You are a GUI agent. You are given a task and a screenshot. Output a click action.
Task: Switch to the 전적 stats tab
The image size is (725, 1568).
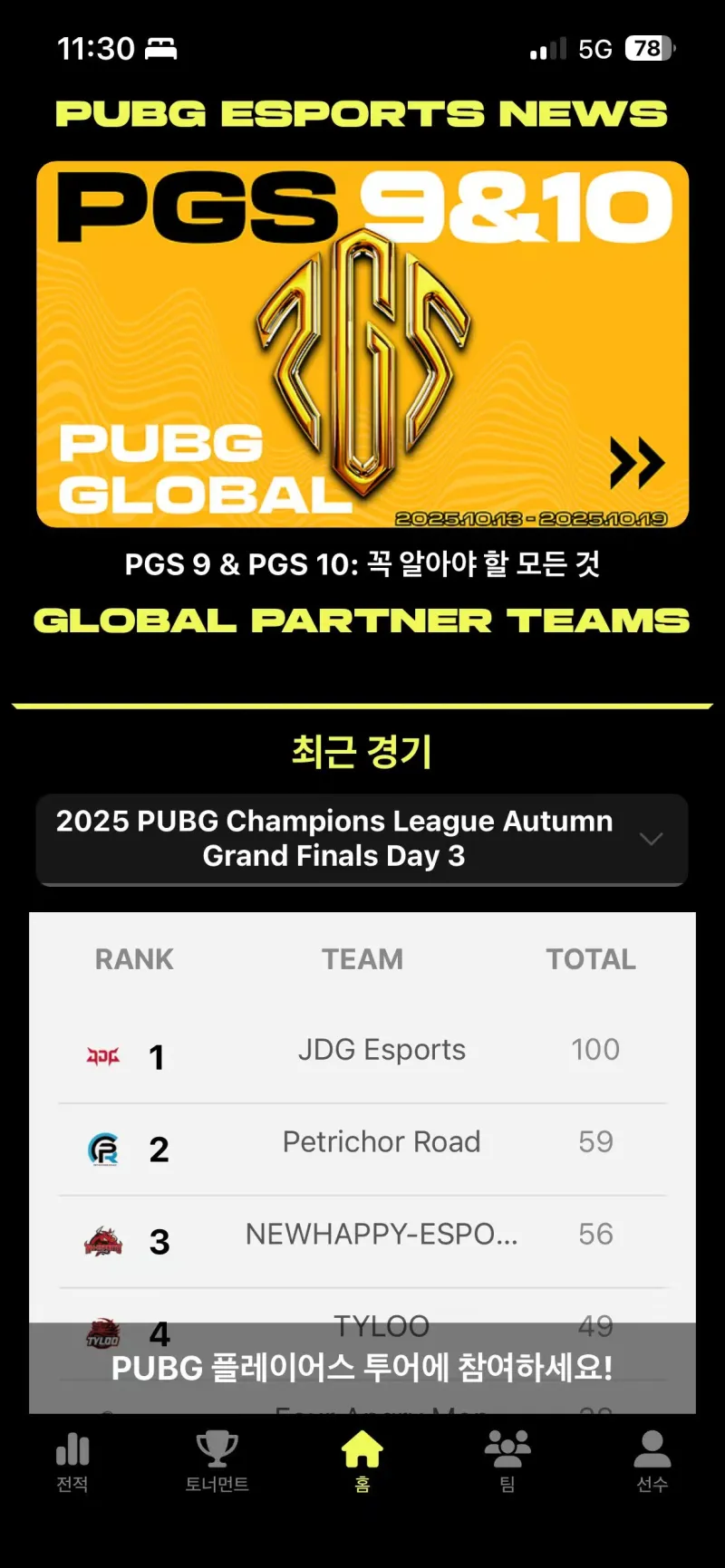tap(72, 1460)
